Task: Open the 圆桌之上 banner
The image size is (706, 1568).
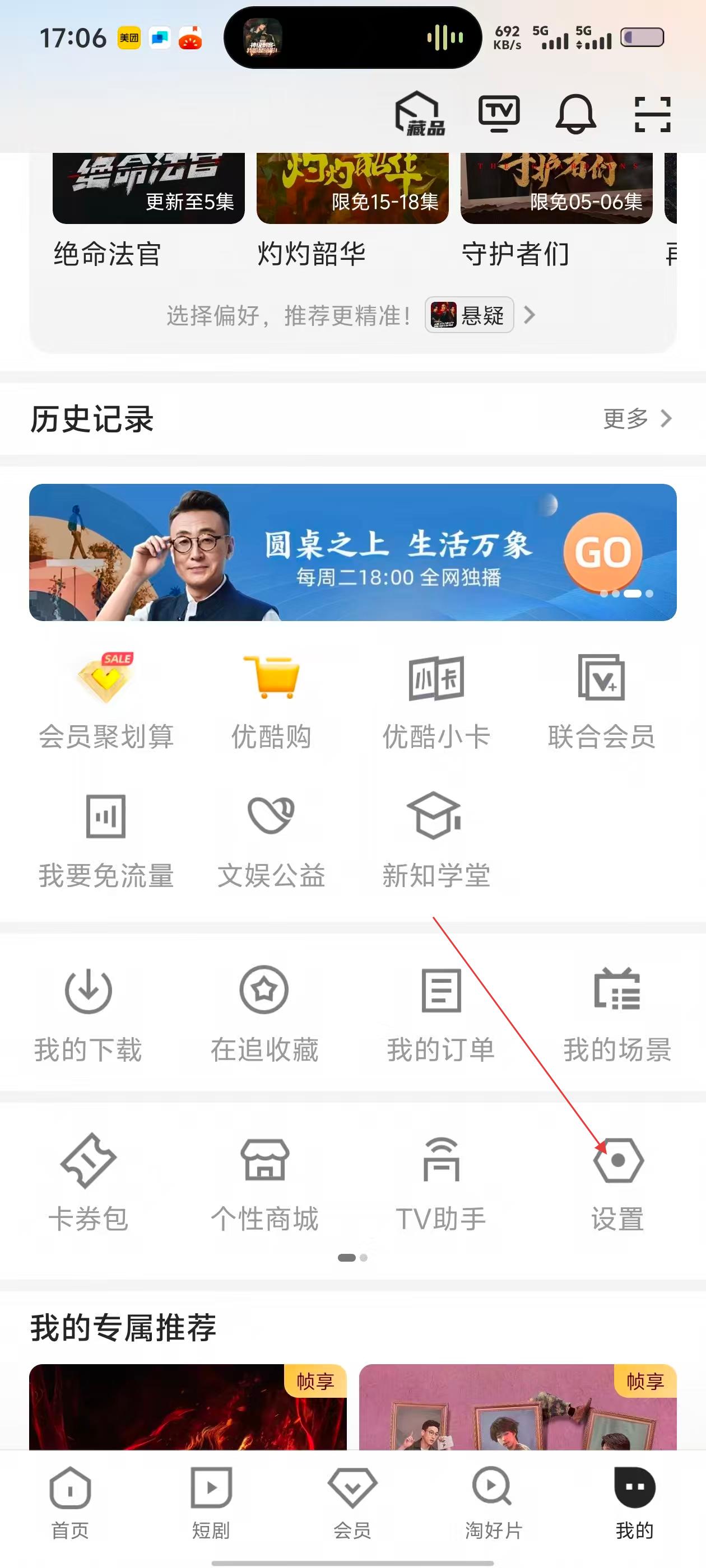Action: tap(352, 552)
